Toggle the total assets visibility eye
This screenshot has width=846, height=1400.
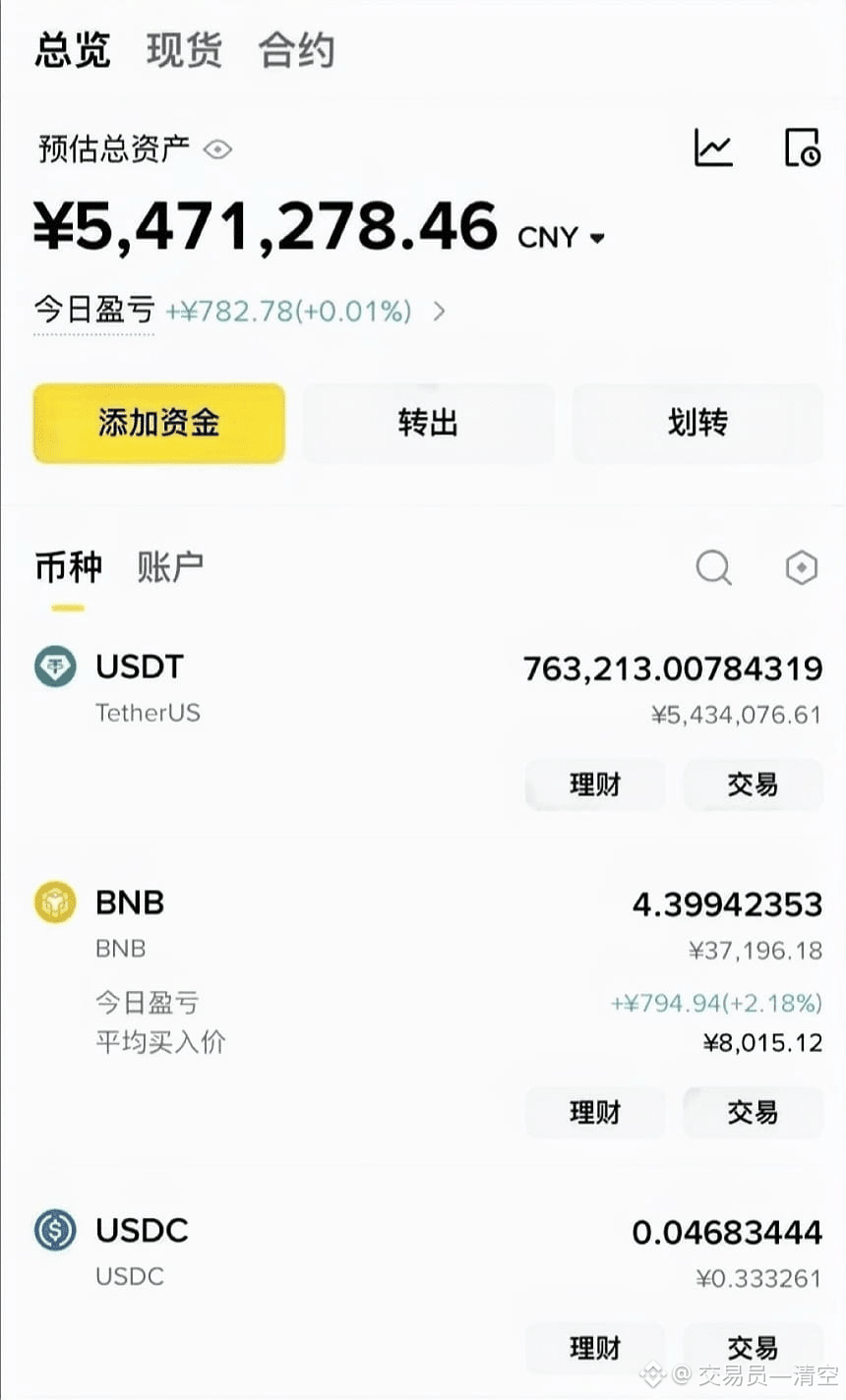pos(217,149)
